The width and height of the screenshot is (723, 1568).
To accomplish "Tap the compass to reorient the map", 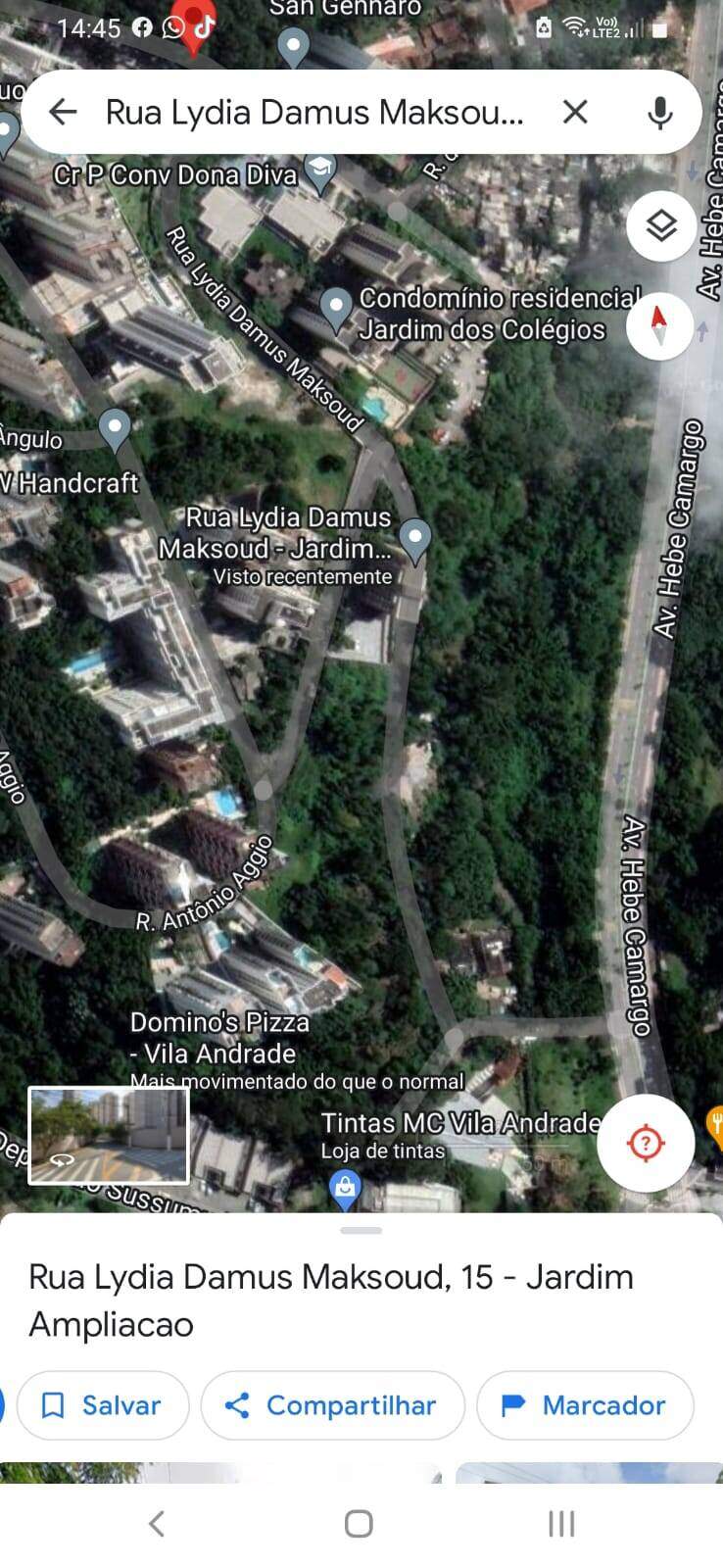I will pos(660,325).
